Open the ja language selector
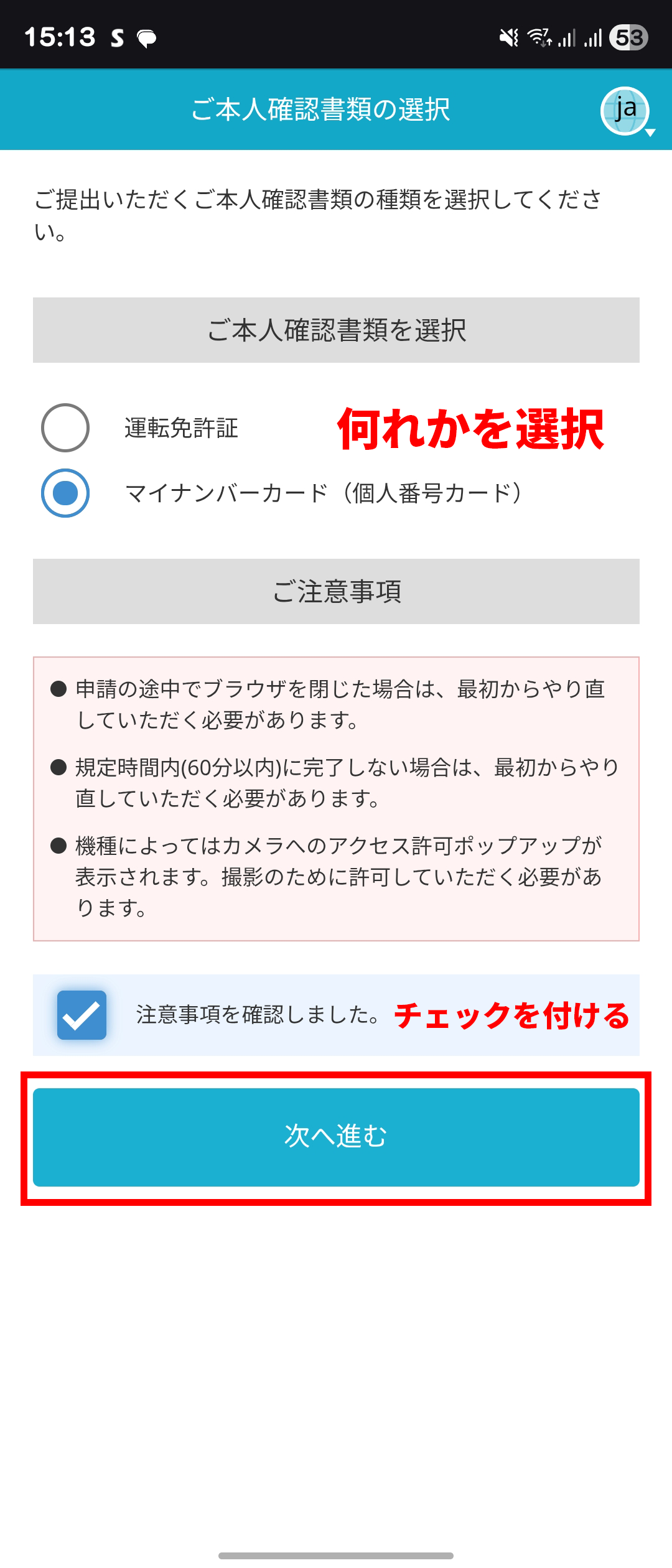672x1568 pixels. tap(626, 111)
